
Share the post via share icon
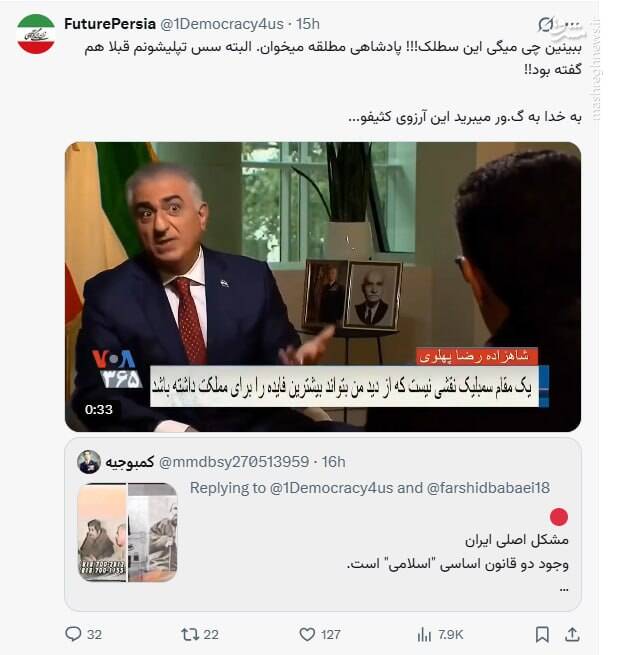click(x=573, y=634)
